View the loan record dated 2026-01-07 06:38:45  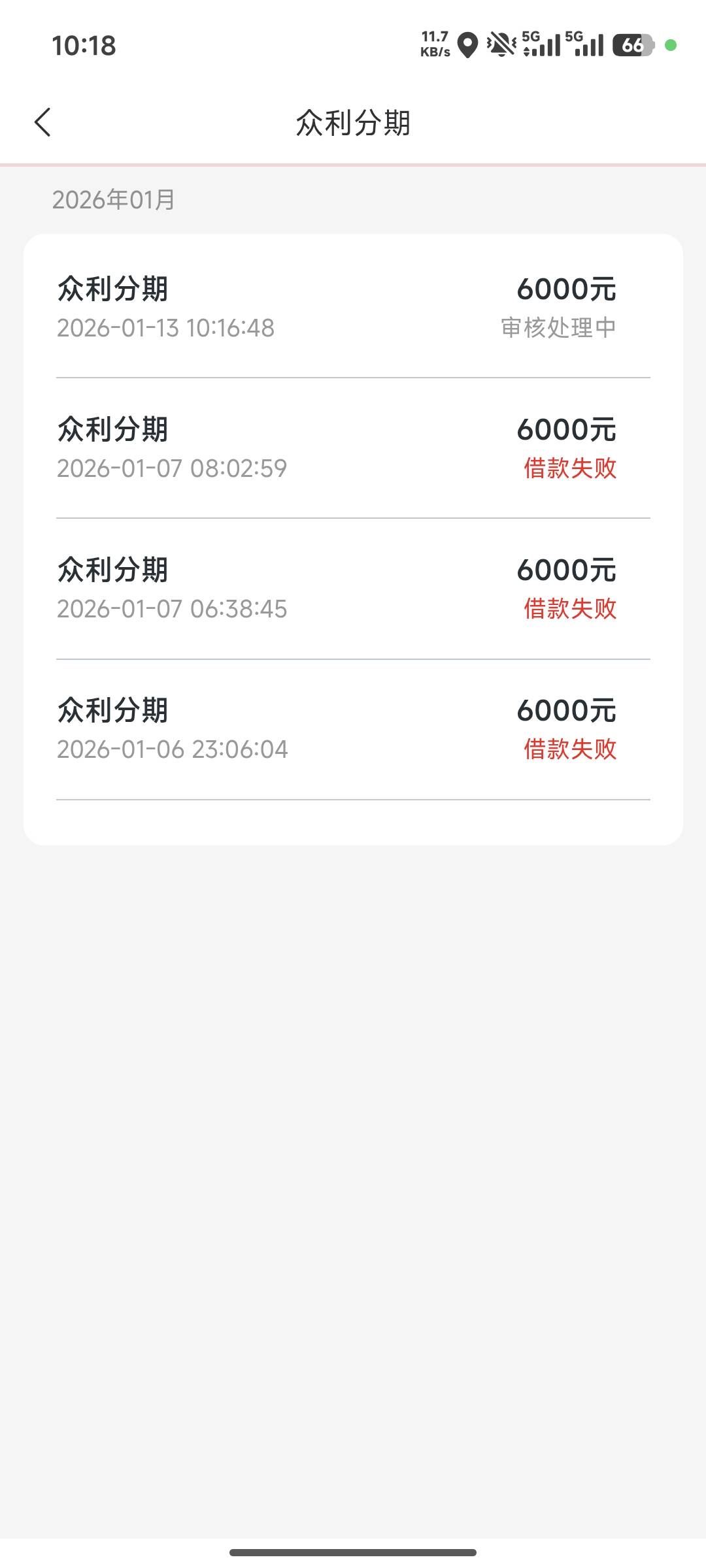353,589
